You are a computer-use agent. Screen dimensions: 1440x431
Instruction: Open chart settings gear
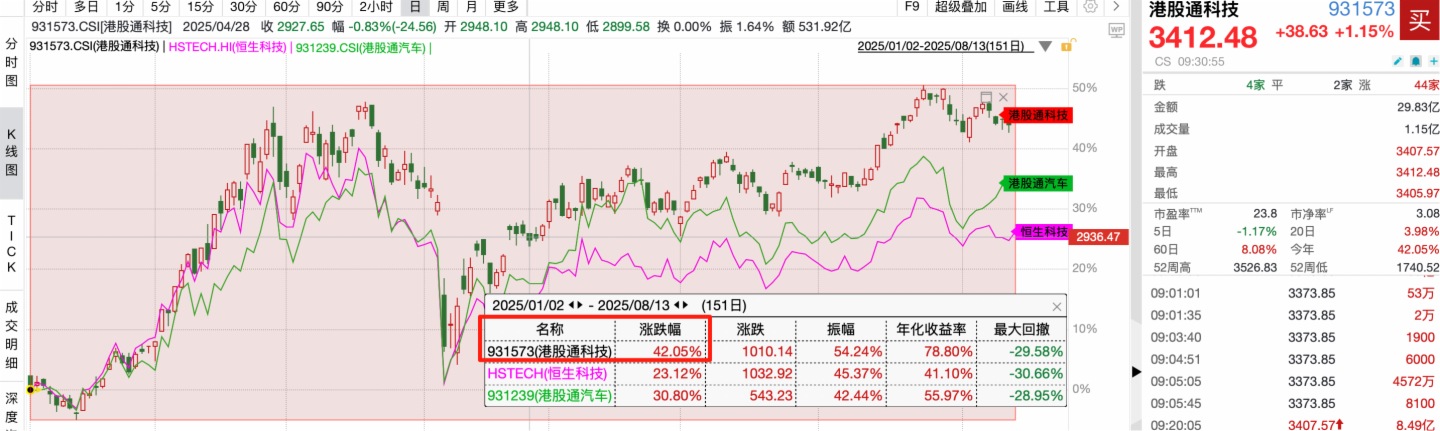pos(1090,6)
